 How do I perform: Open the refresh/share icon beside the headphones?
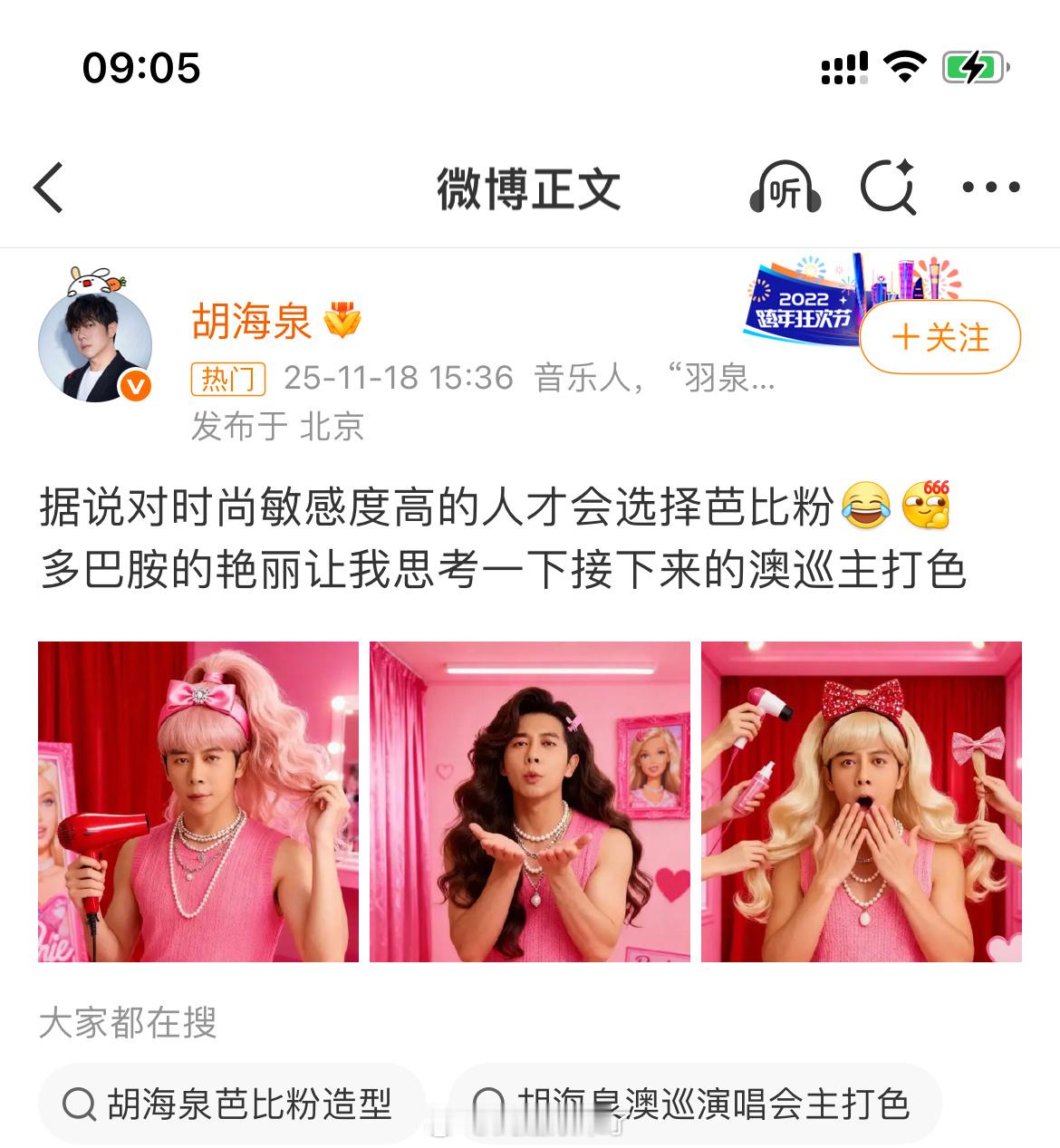pyautogui.click(x=887, y=188)
